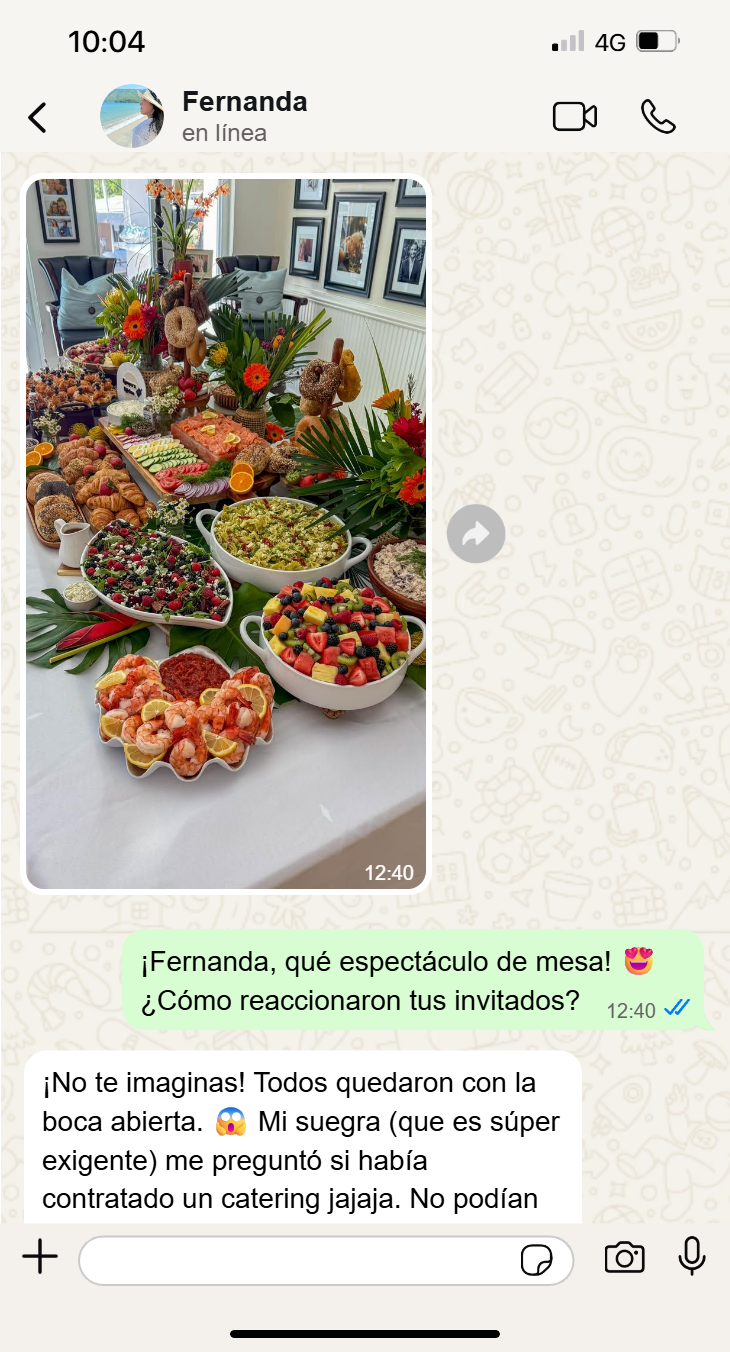
Task: Start a video call with Fernanda
Action: (x=575, y=116)
